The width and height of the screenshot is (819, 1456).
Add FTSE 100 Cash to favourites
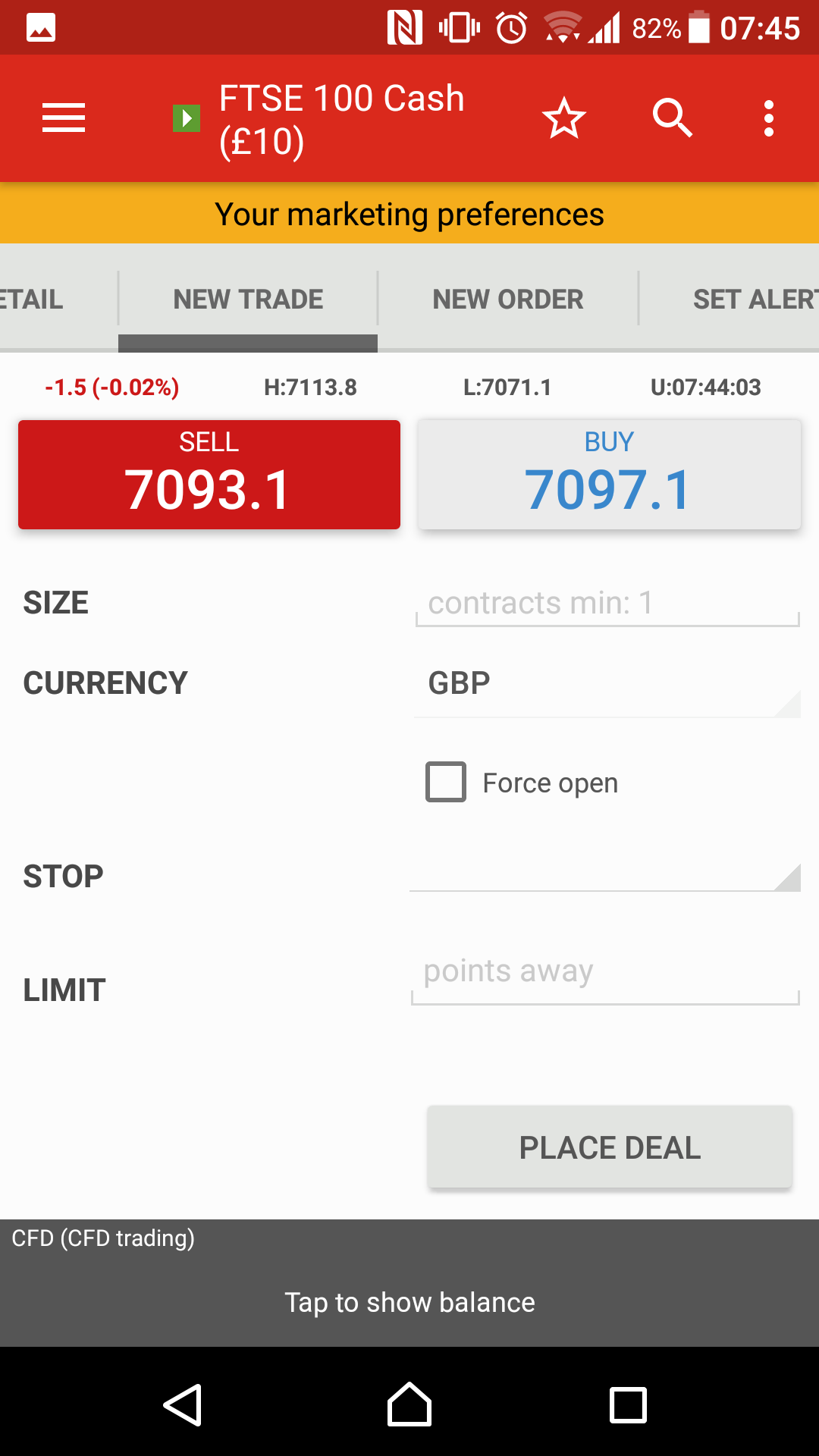click(563, 118)
